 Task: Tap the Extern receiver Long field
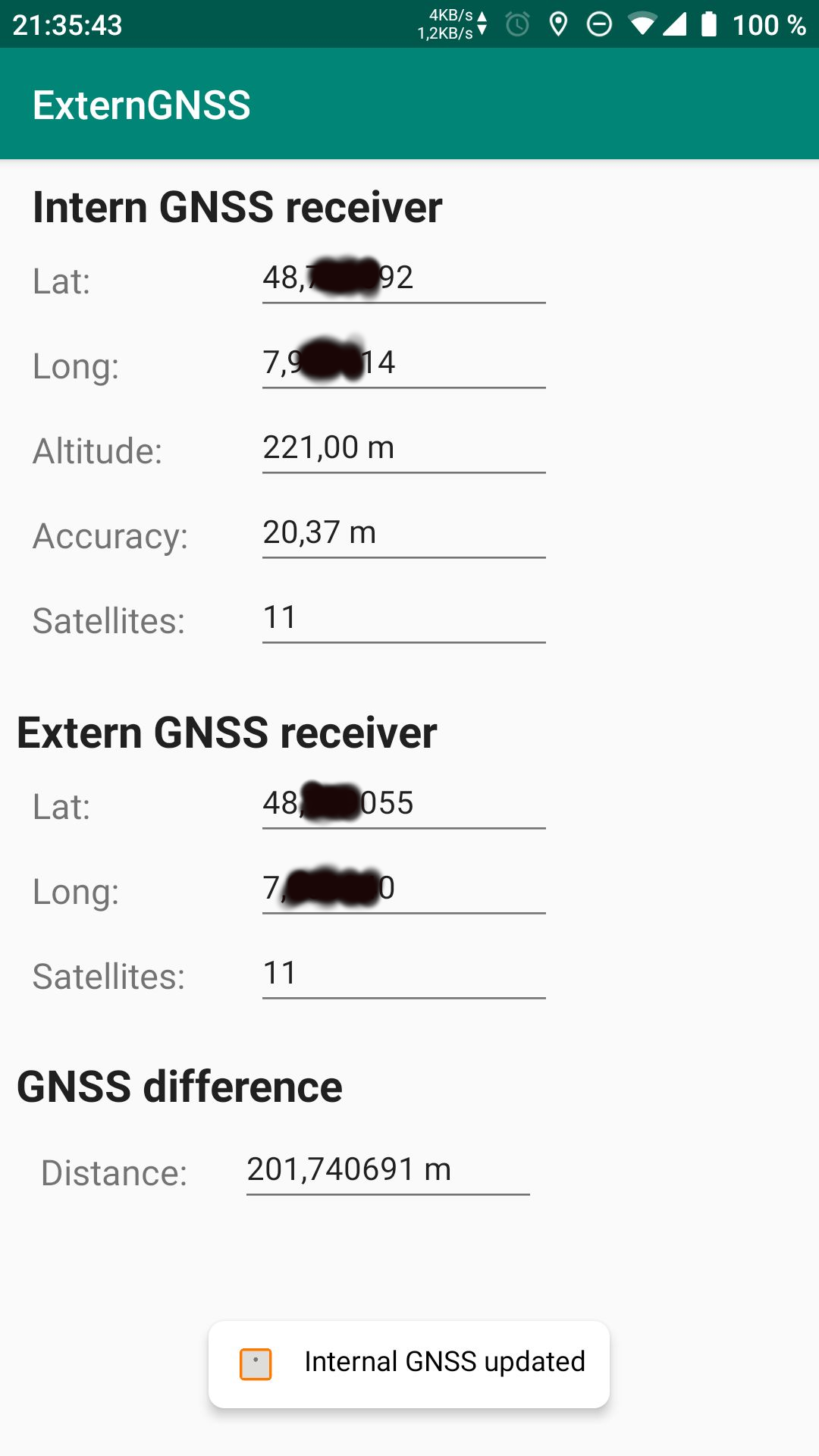click(x=403, y=890)
